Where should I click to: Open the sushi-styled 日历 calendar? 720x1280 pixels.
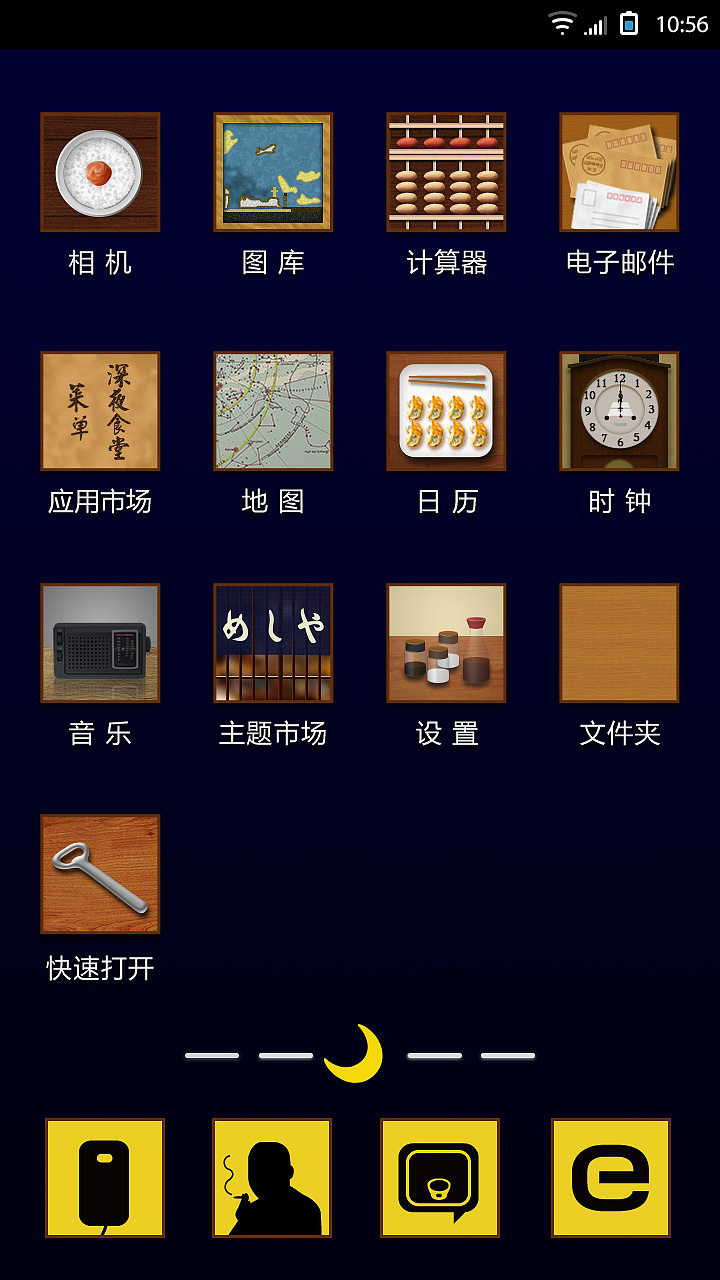447,410
